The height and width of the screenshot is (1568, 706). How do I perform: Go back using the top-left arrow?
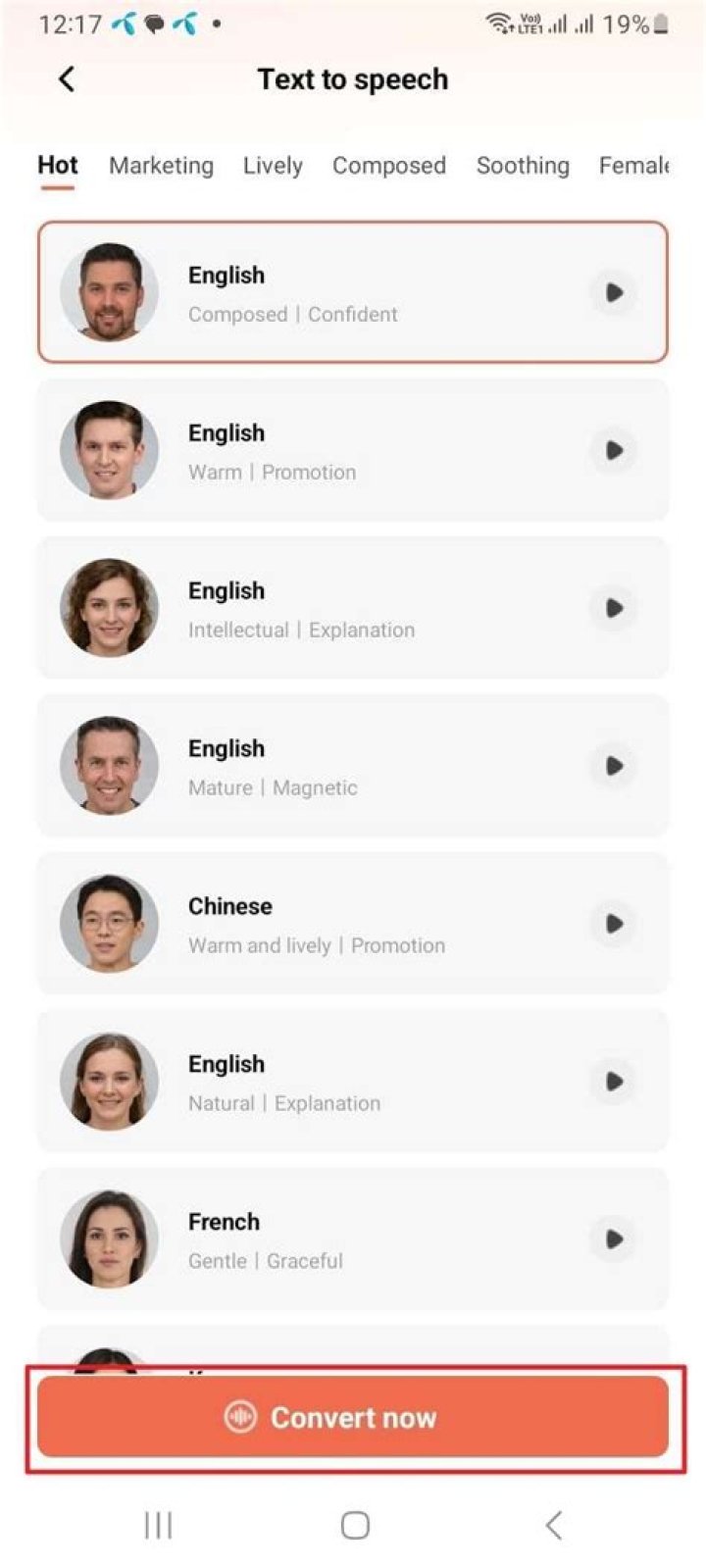[x=67, y=79]
